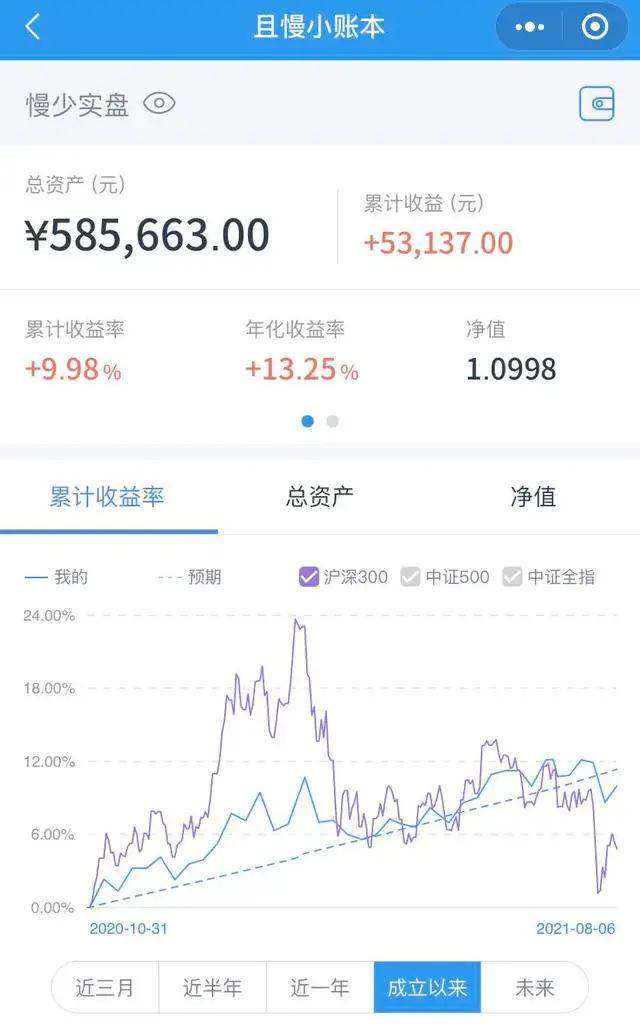Go to the second summary page dot
640x1025 pixels.
coord(333,422)
